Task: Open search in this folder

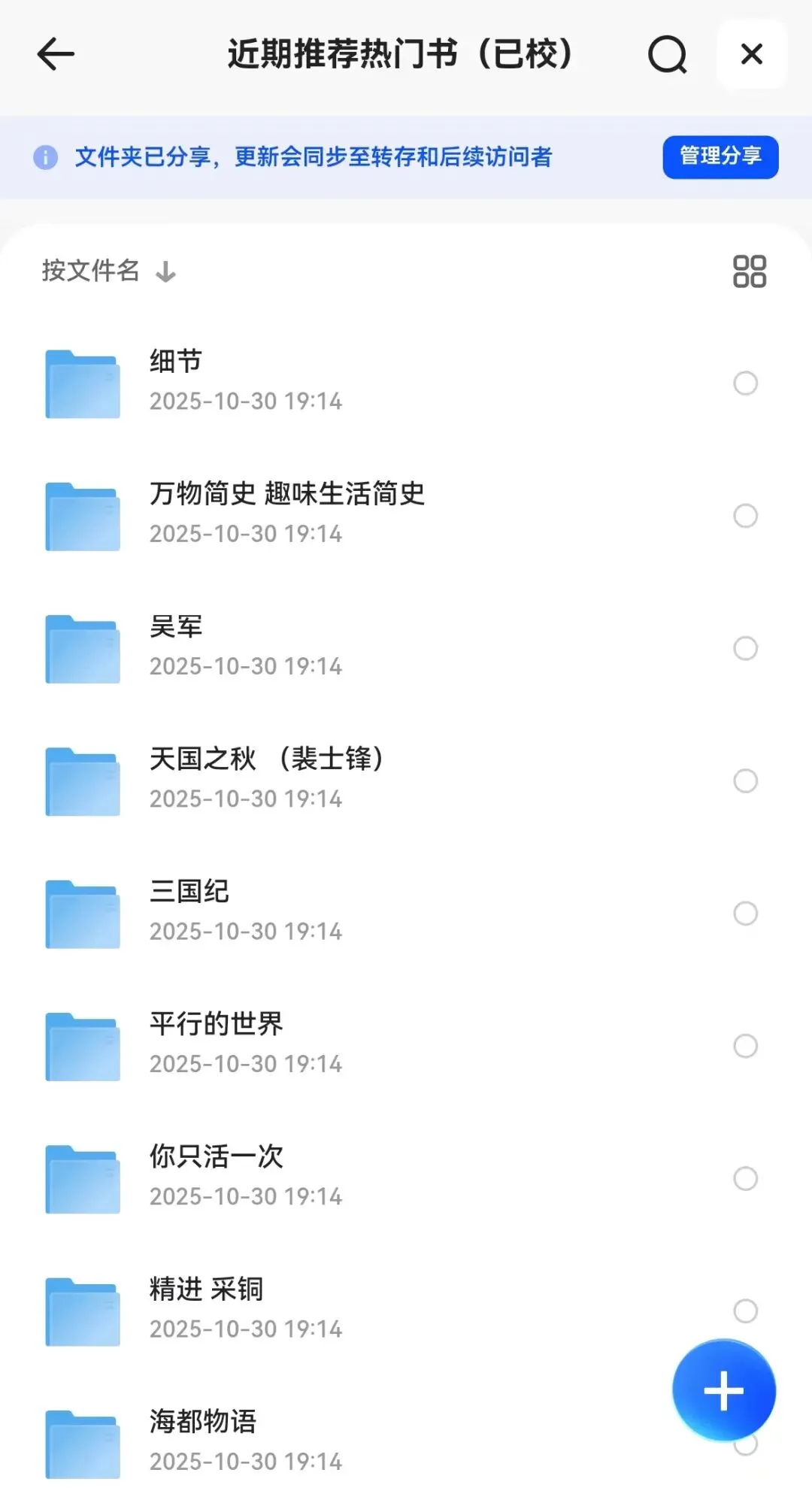Action: click(667, 54)
